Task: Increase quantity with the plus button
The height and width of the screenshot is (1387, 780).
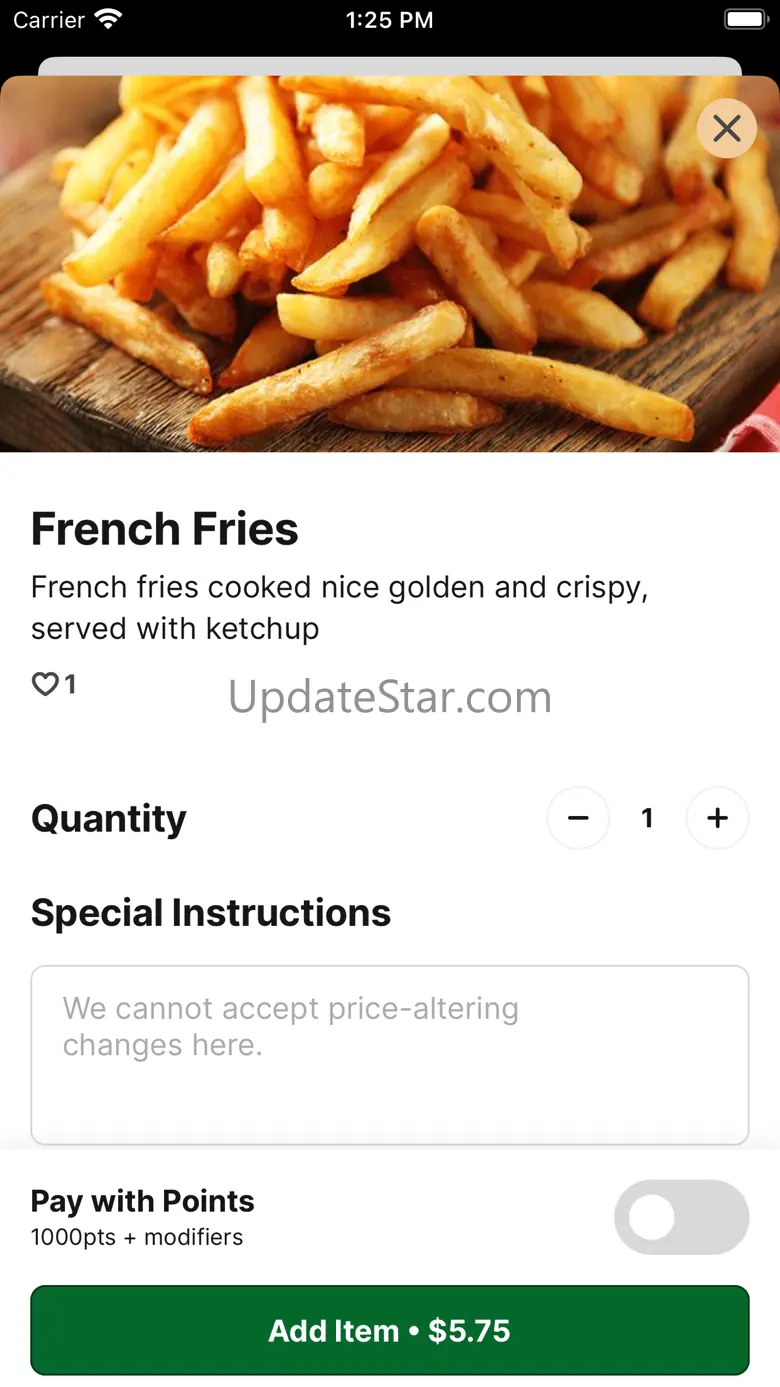Action: pyautogui.click(x=717, y=818)
